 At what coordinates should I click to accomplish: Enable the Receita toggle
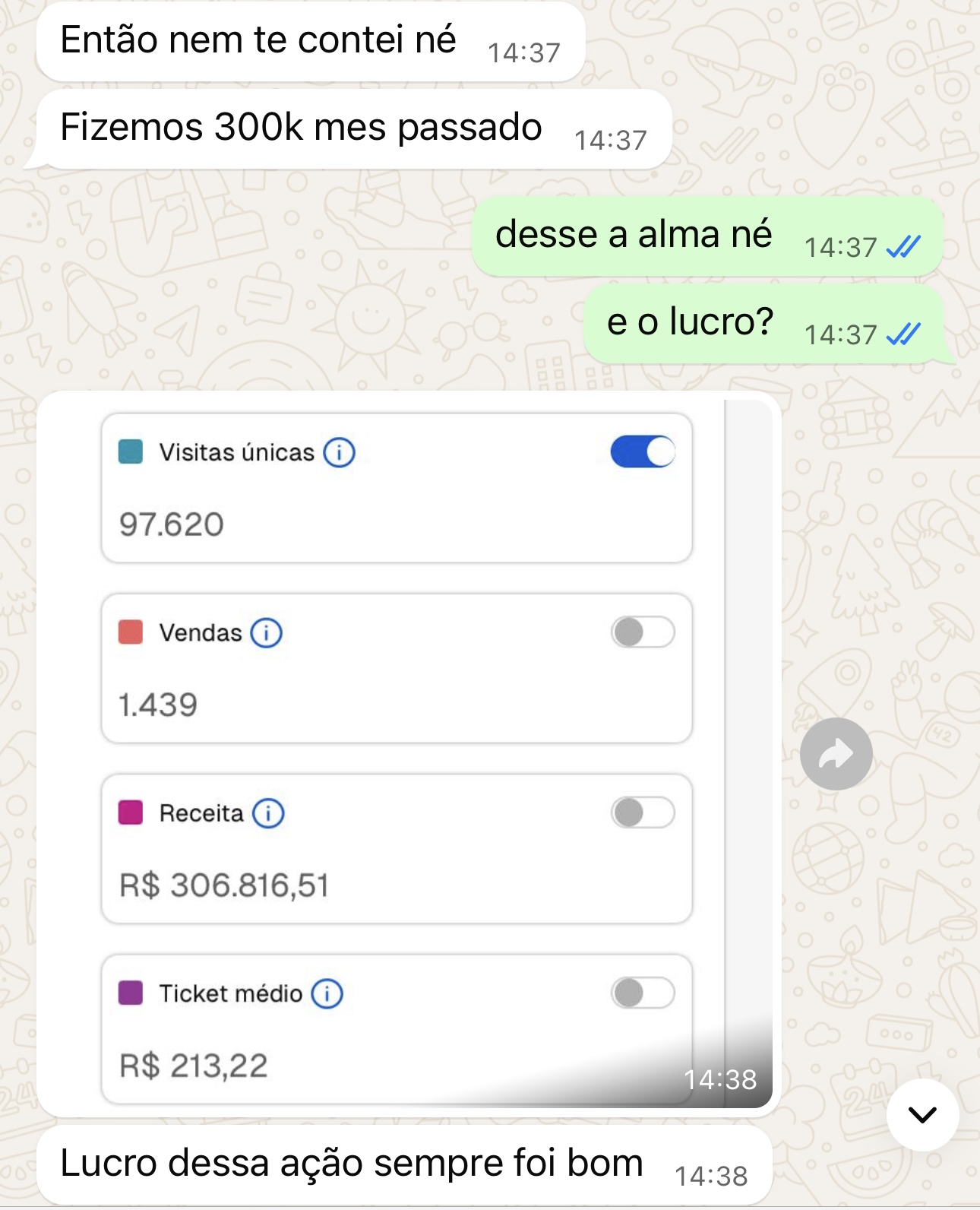click(x=643, y=813)
